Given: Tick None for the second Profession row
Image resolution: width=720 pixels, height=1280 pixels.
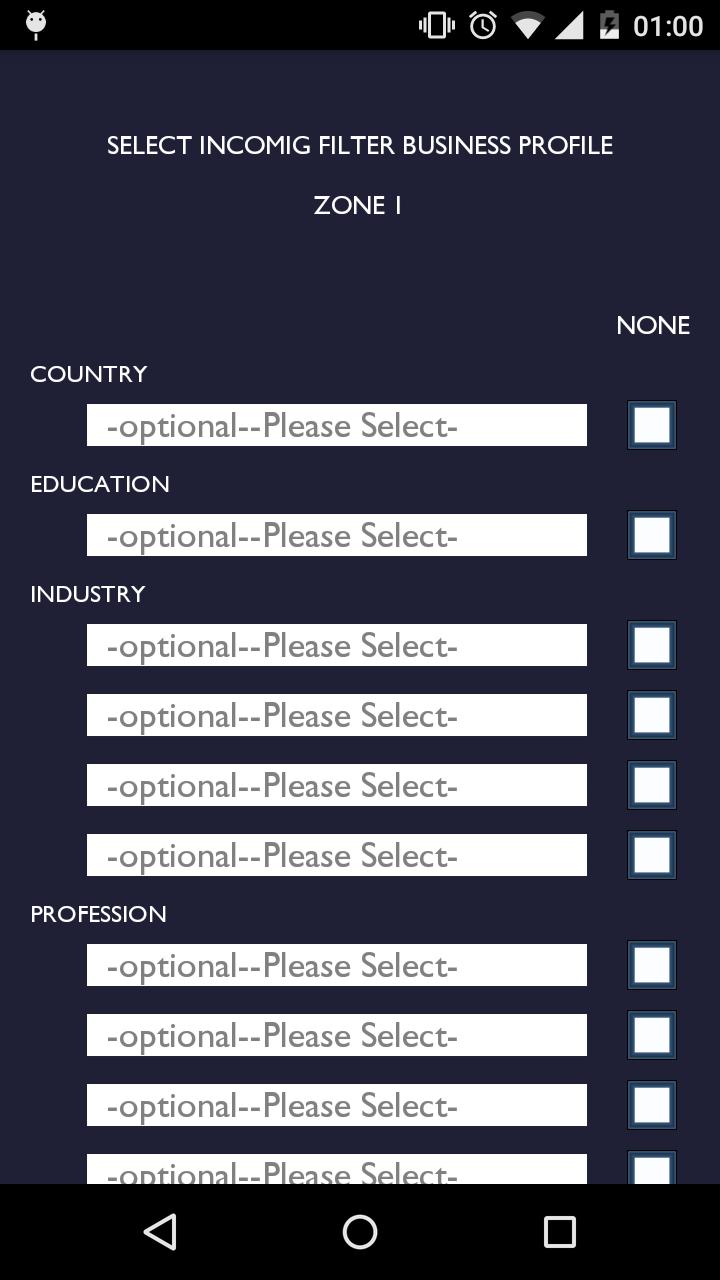Looking at the screenshot, I should tap(652, 1035).
